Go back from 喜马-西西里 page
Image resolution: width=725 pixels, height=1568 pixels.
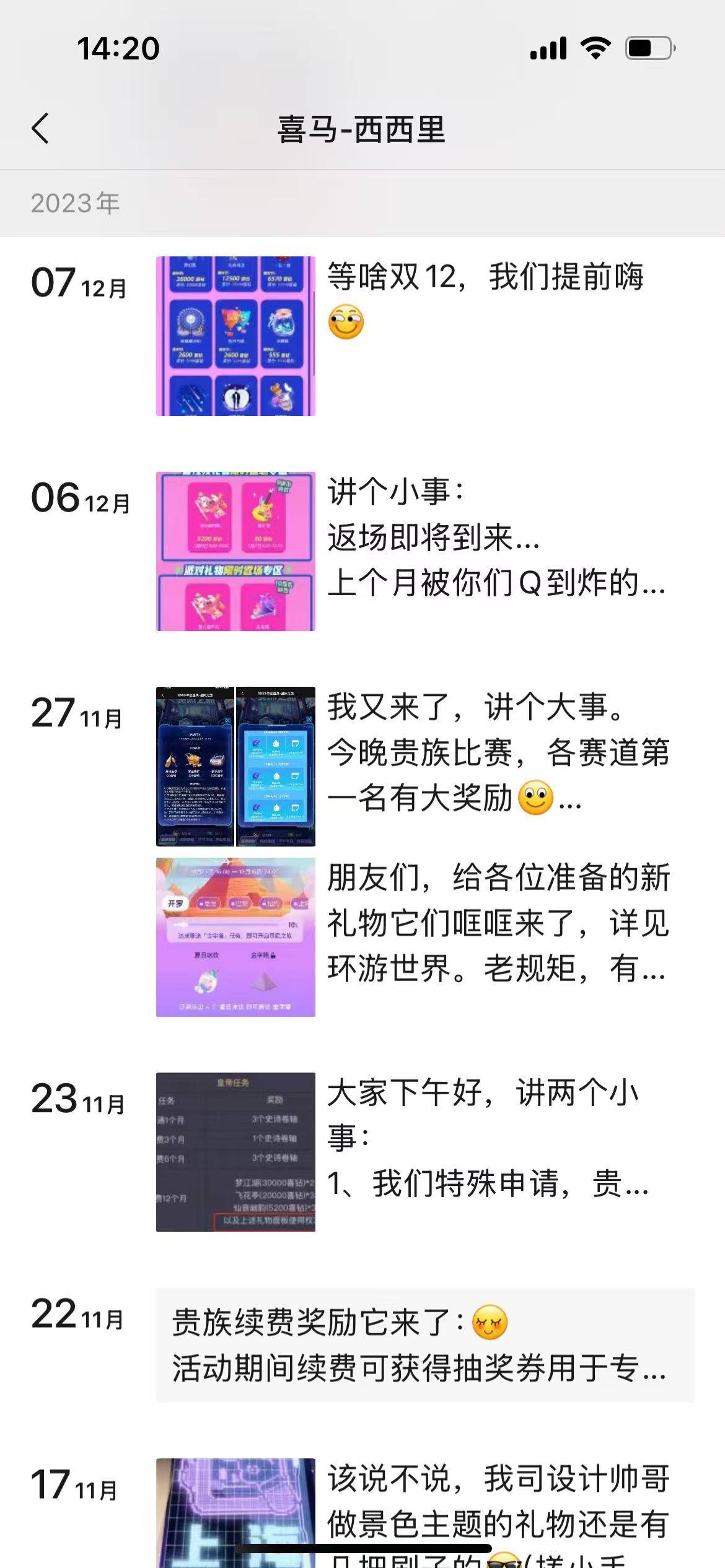pos(41,129)
